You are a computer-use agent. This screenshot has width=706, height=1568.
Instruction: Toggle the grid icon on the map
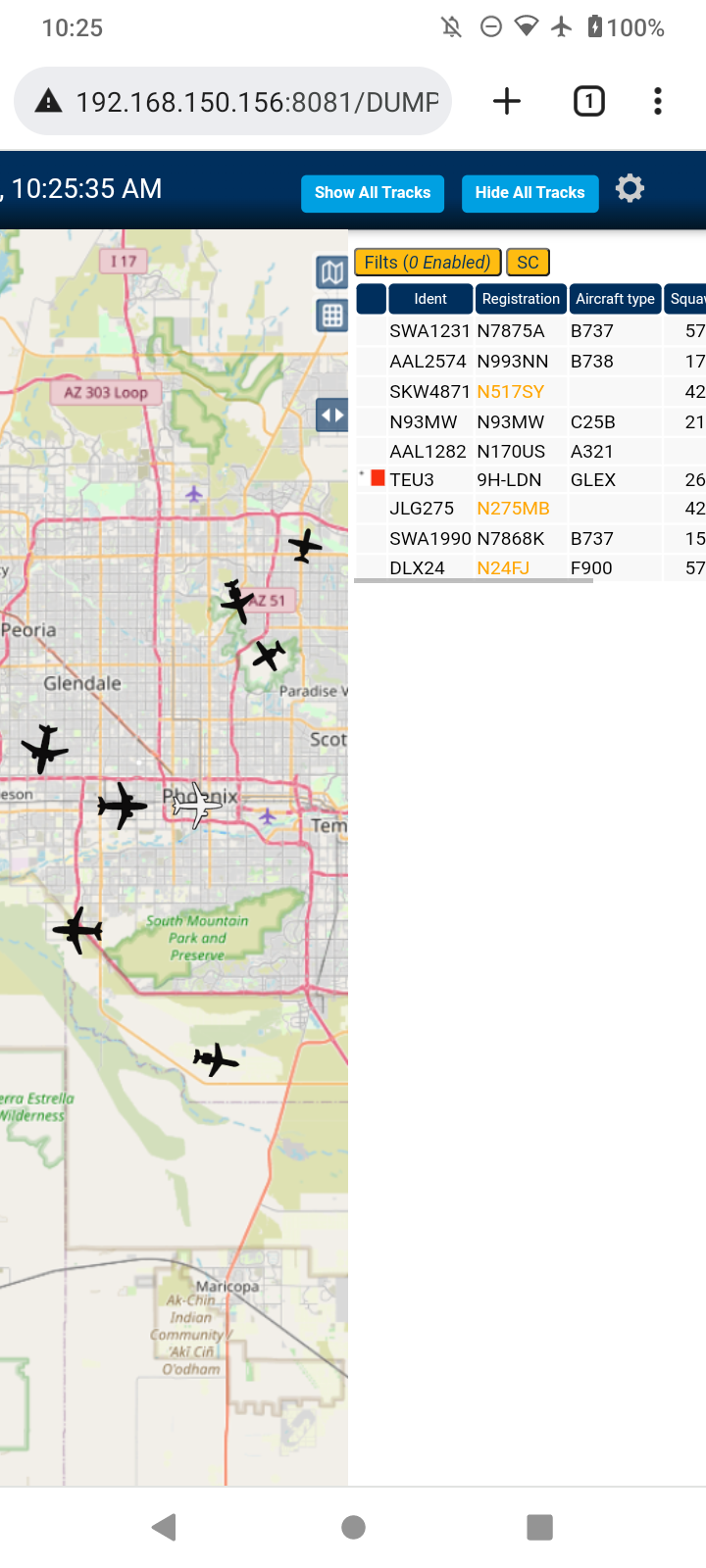click(x=332, y=316)
